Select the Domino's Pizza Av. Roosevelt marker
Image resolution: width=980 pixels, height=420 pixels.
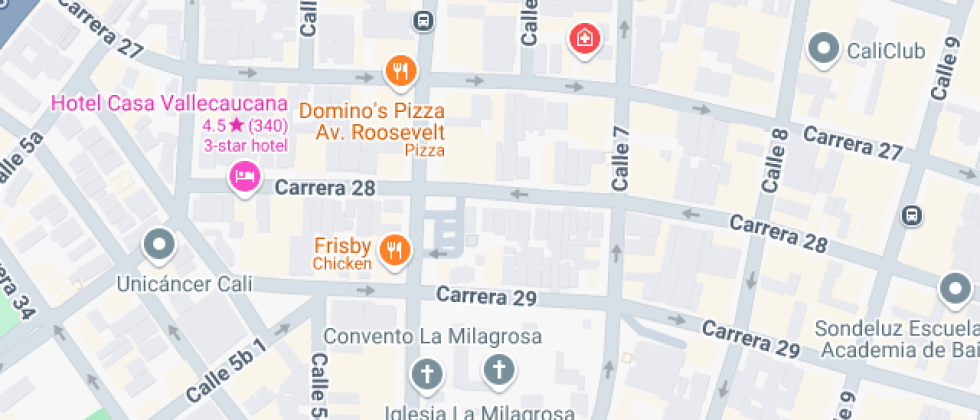400,70
